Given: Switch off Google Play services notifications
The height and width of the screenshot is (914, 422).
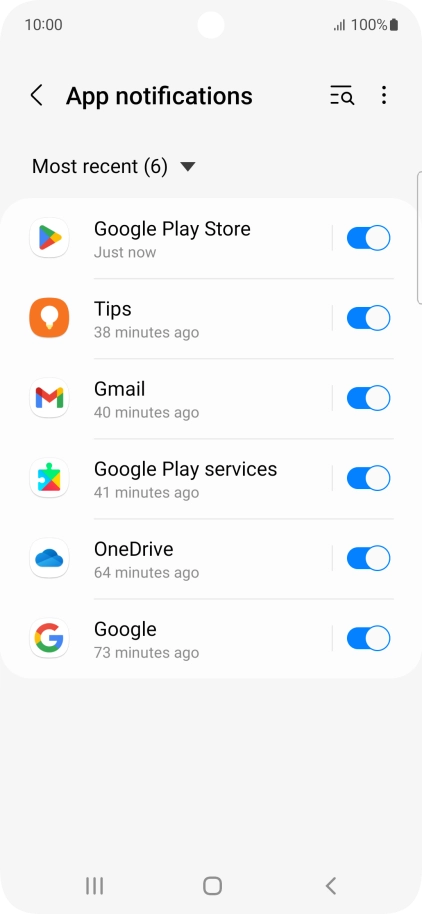Looking at the screenshot, I should coord(368,478).
